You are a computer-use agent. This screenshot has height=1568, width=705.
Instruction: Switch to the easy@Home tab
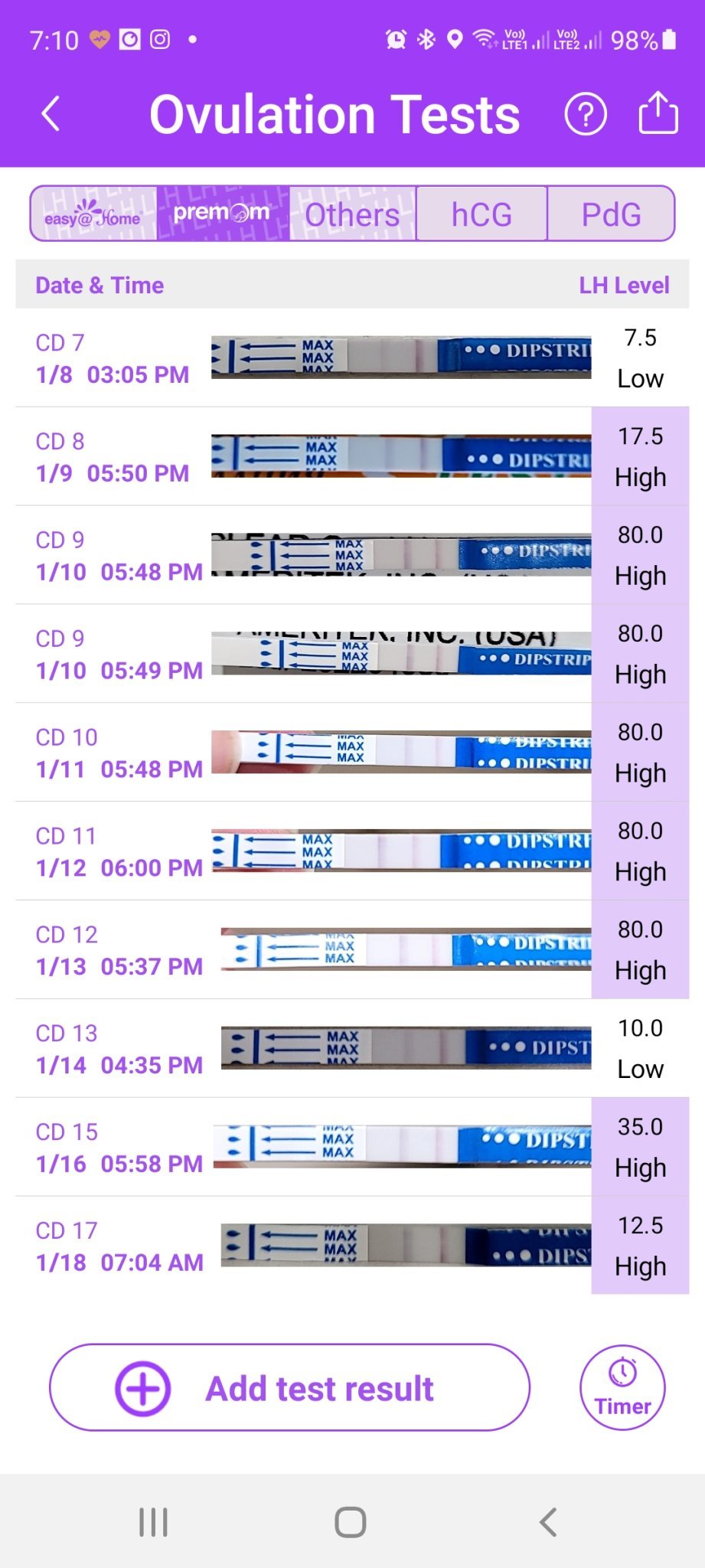point(93,214)
